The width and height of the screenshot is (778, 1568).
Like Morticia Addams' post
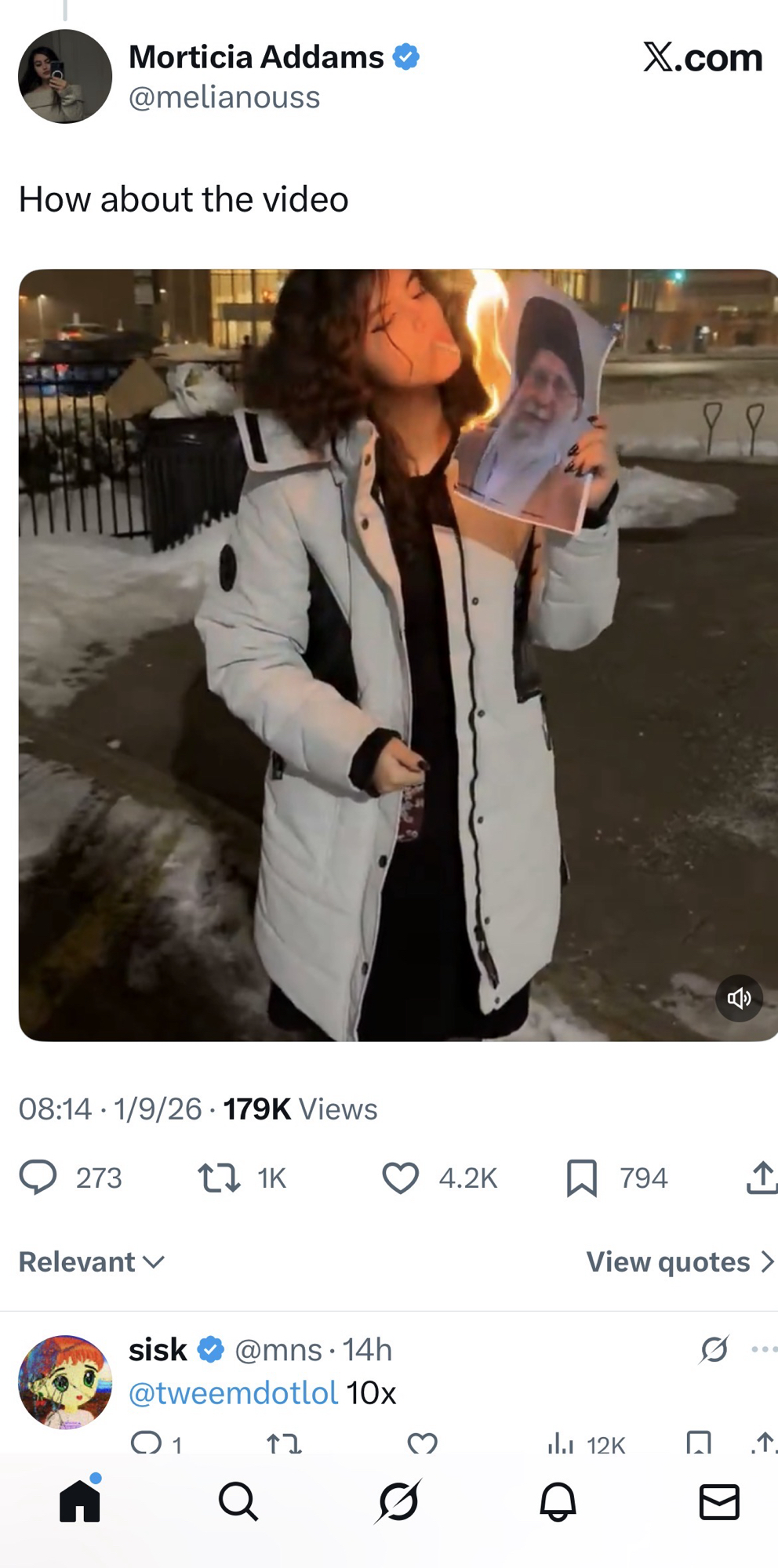click(400, 1178)
